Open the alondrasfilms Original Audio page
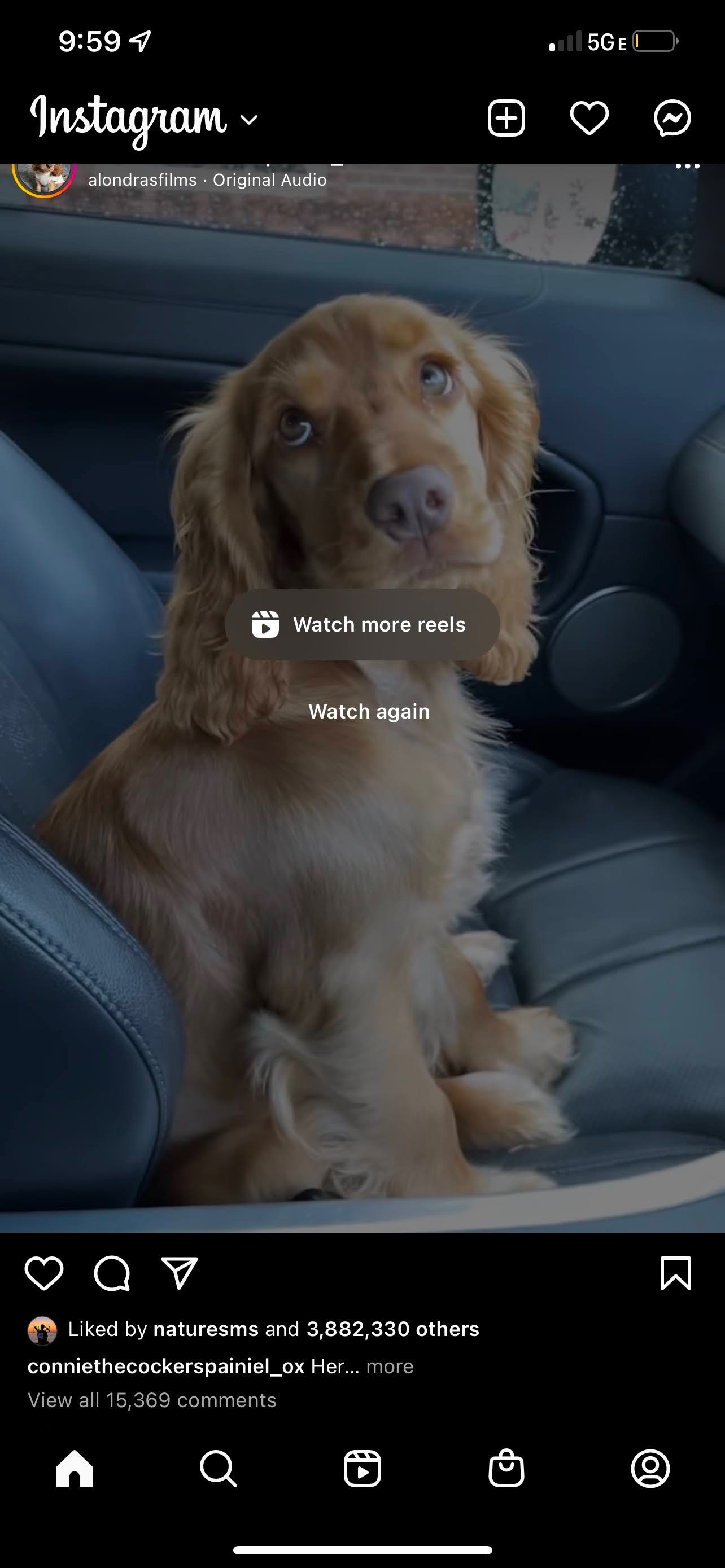The height and width of the screenshot is (1568, 725). [x=207, y=180]
